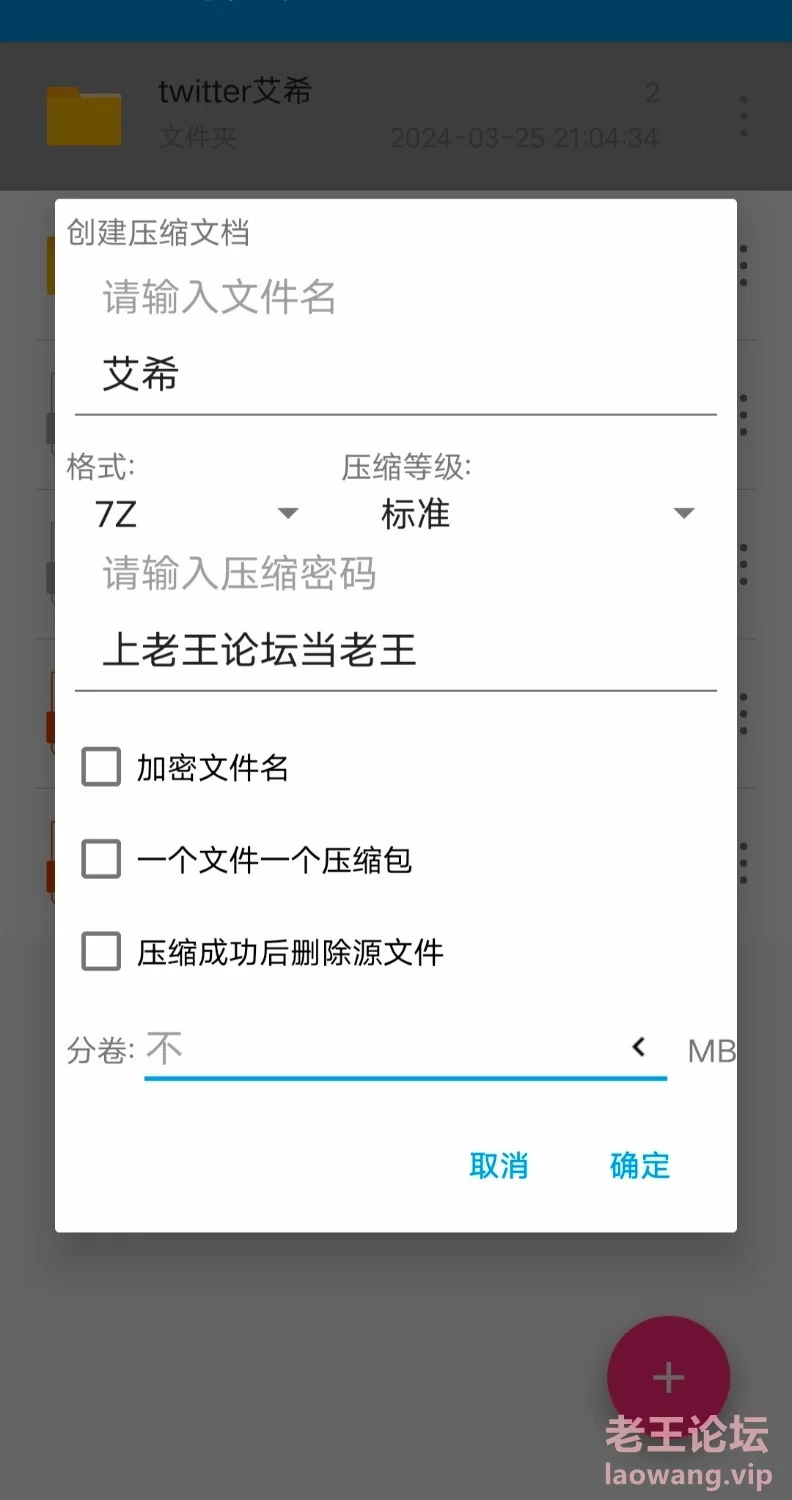Open the 7Z format dropdown
The image size is (792, 1500).
196,514
